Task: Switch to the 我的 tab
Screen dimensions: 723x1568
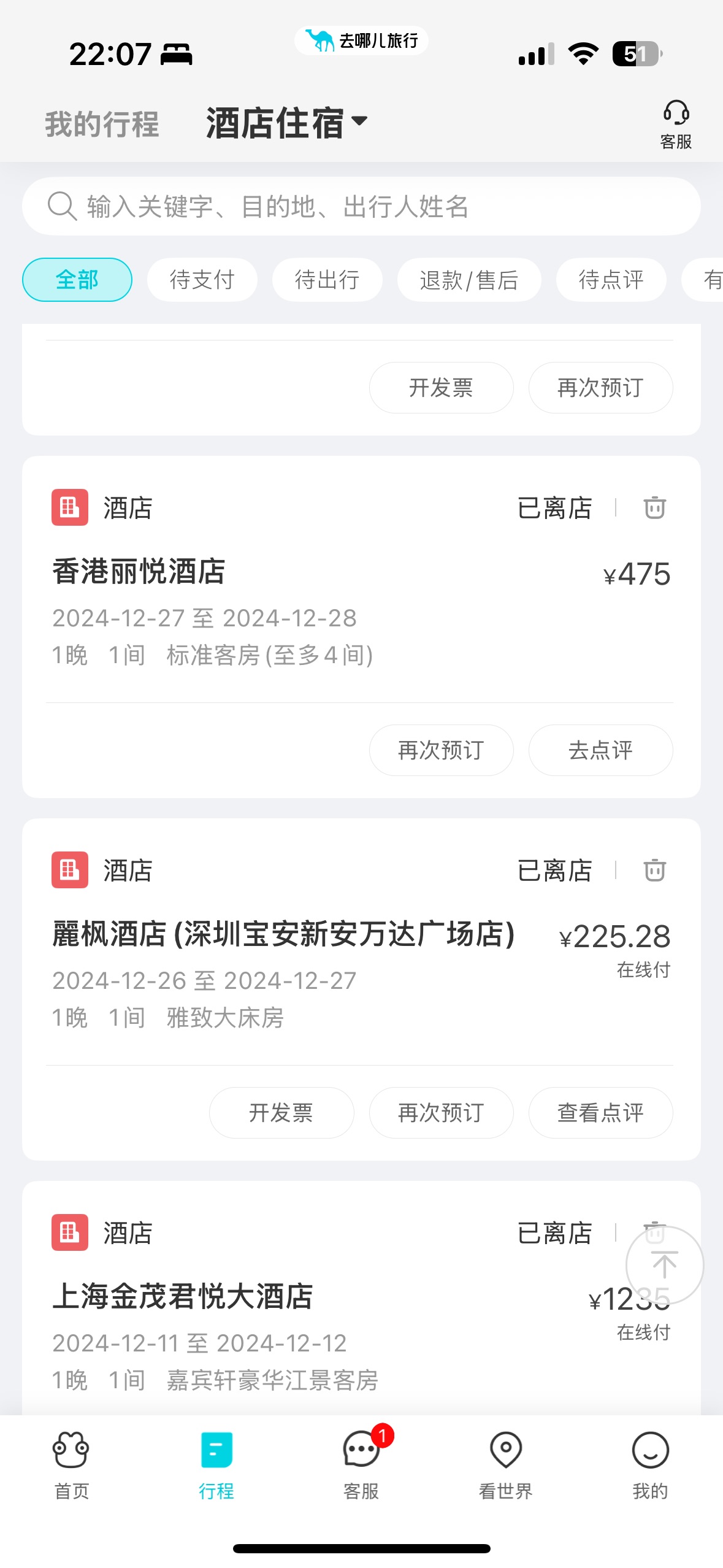Action: (650, 1466)
